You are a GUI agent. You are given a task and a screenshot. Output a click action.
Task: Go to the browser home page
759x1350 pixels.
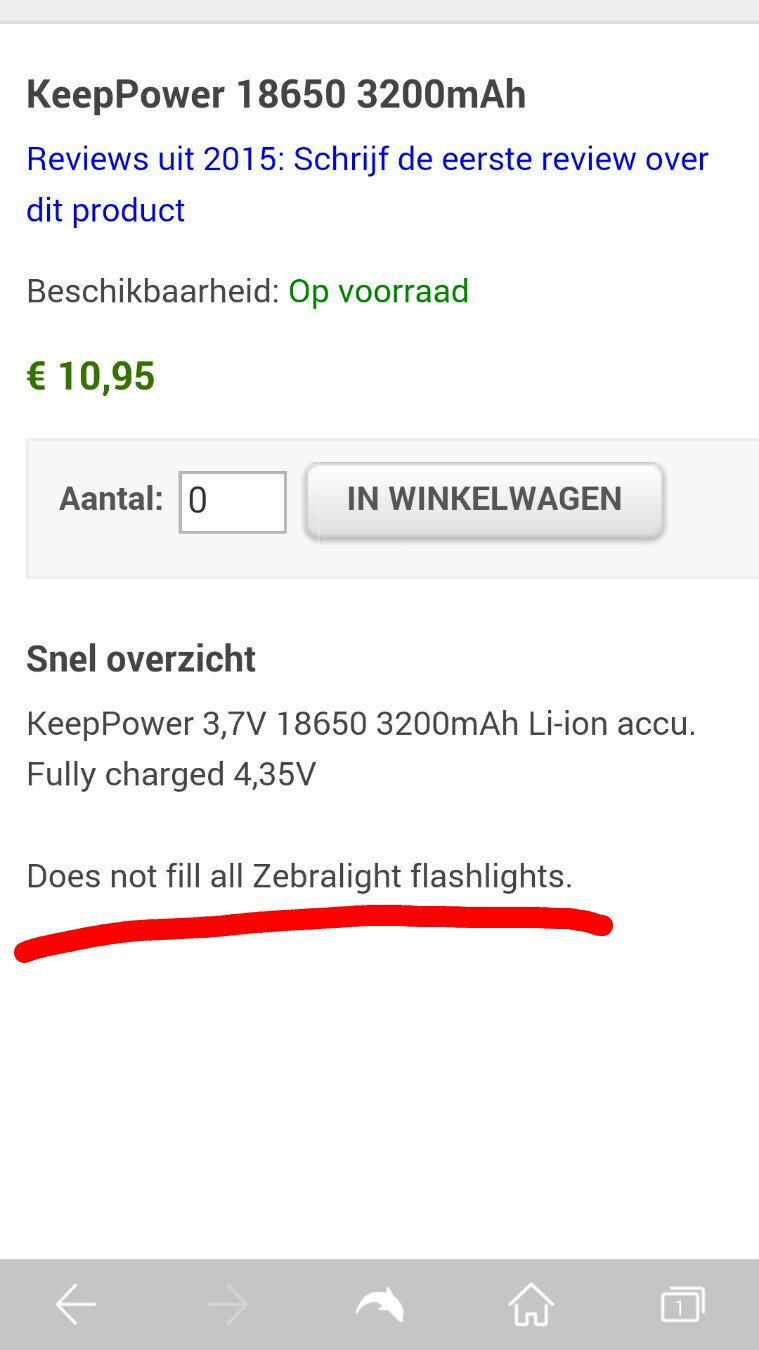pos(531,1305)
